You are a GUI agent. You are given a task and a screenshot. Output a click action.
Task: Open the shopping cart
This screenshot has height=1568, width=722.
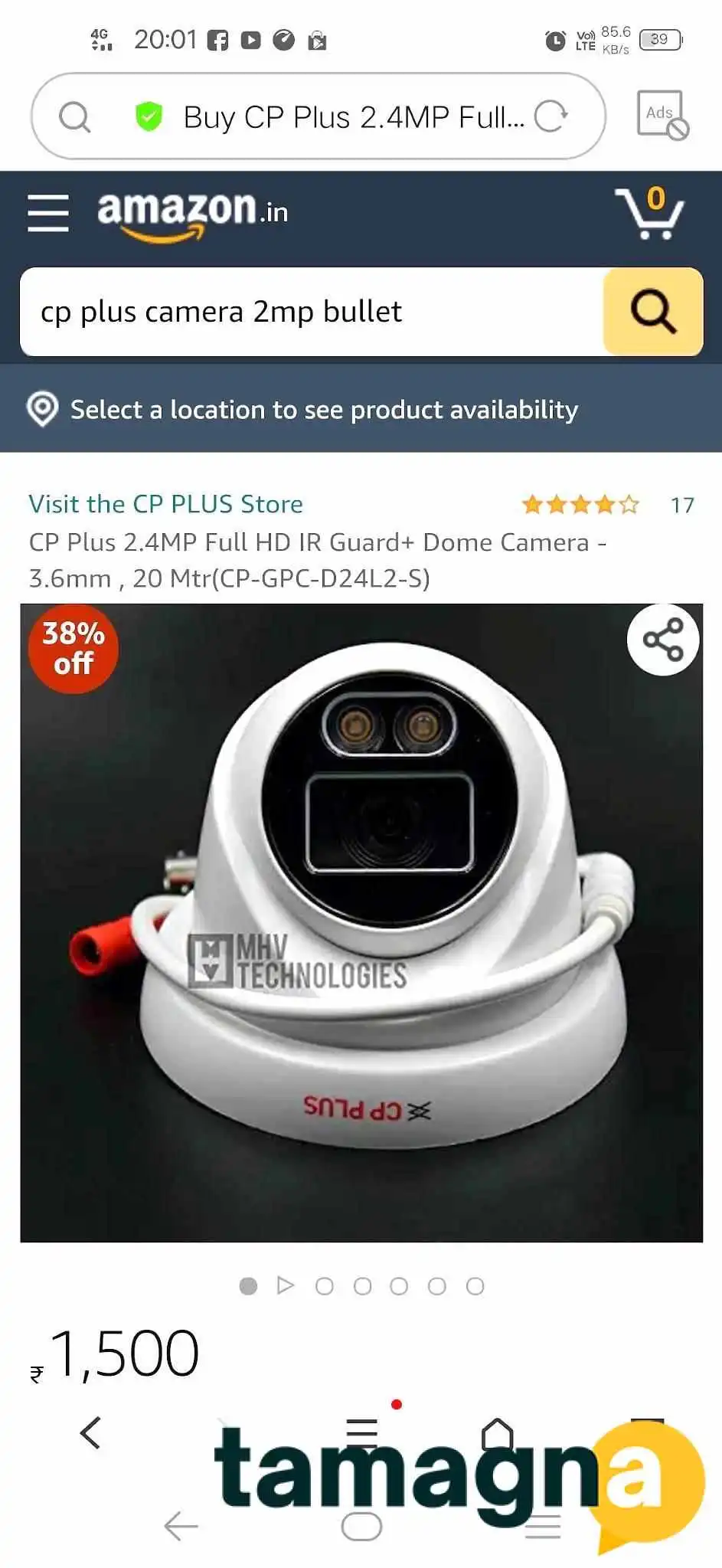(649, 213)
